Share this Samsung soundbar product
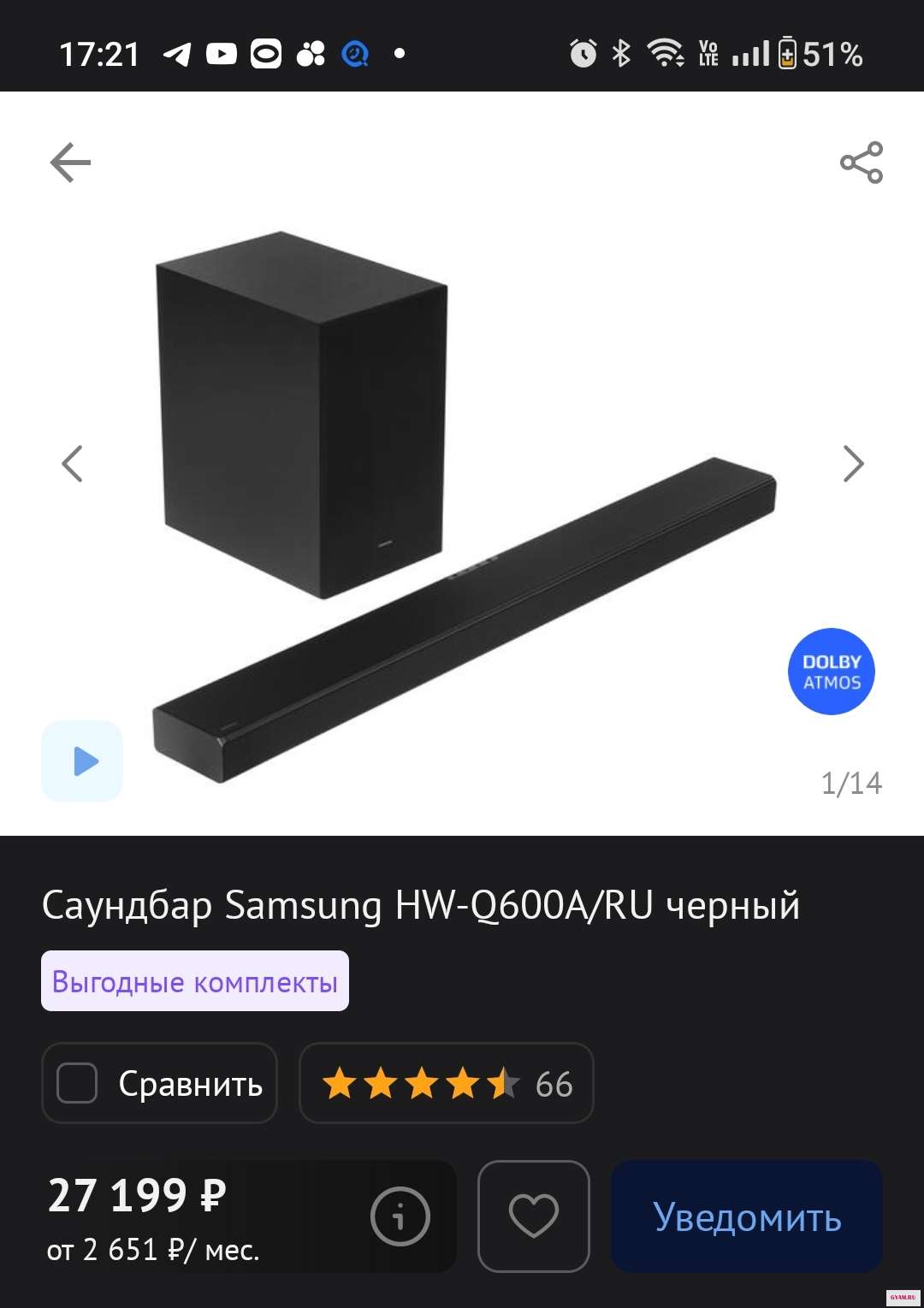The height and width of the screenshot is (1308, 924). (861, 163)
